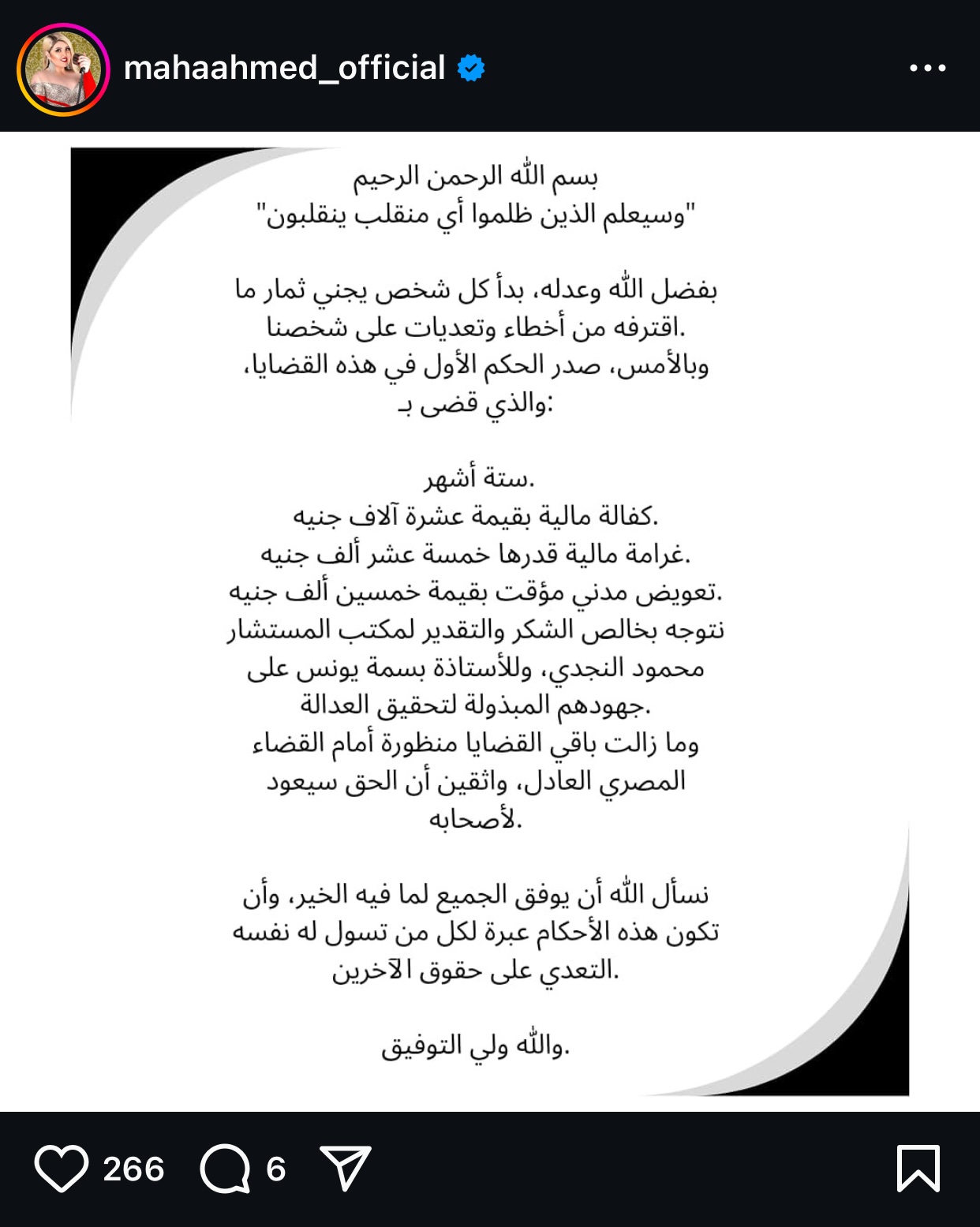View the post's Arabic statement image
The height and width of the screenshot is (1227, 980).
(x=490, y=622)
